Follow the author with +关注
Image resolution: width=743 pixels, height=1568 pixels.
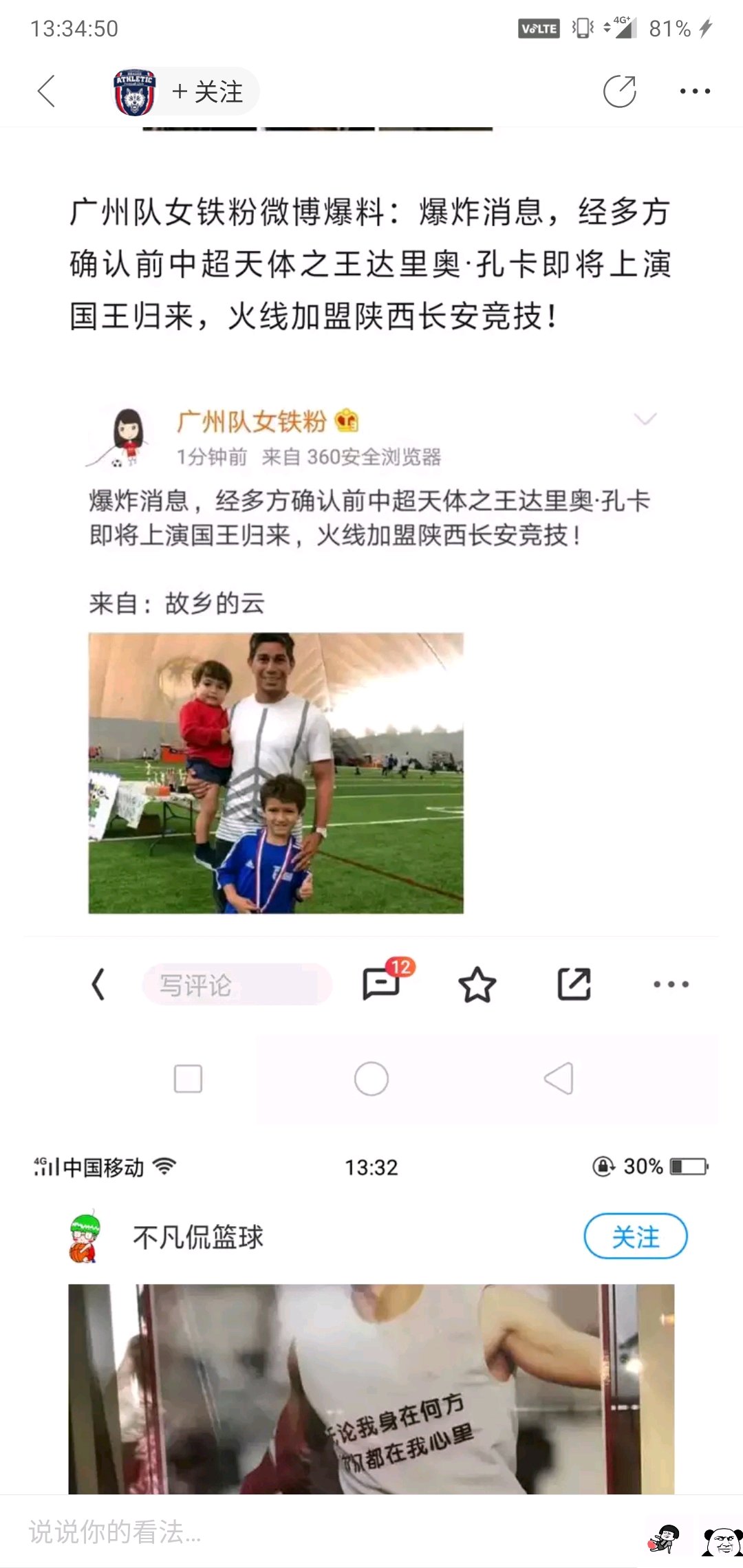[207, 91]
